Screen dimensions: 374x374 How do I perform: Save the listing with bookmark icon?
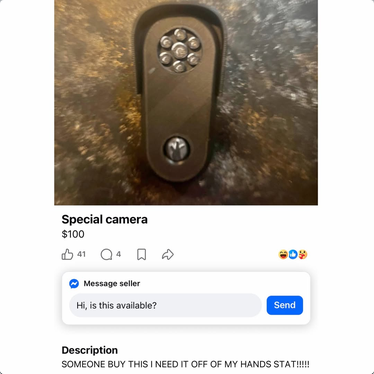[142, 255]
